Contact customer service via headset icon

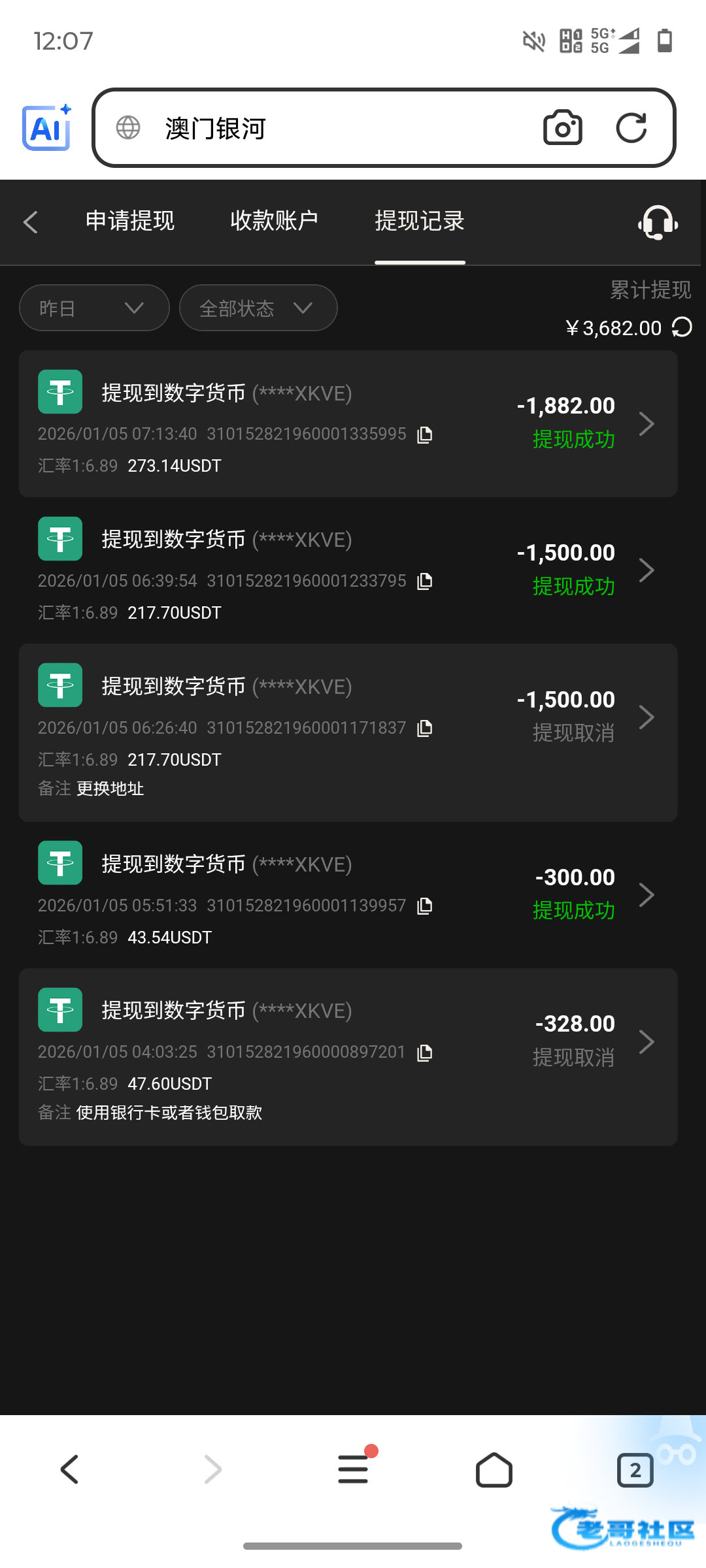658,223
